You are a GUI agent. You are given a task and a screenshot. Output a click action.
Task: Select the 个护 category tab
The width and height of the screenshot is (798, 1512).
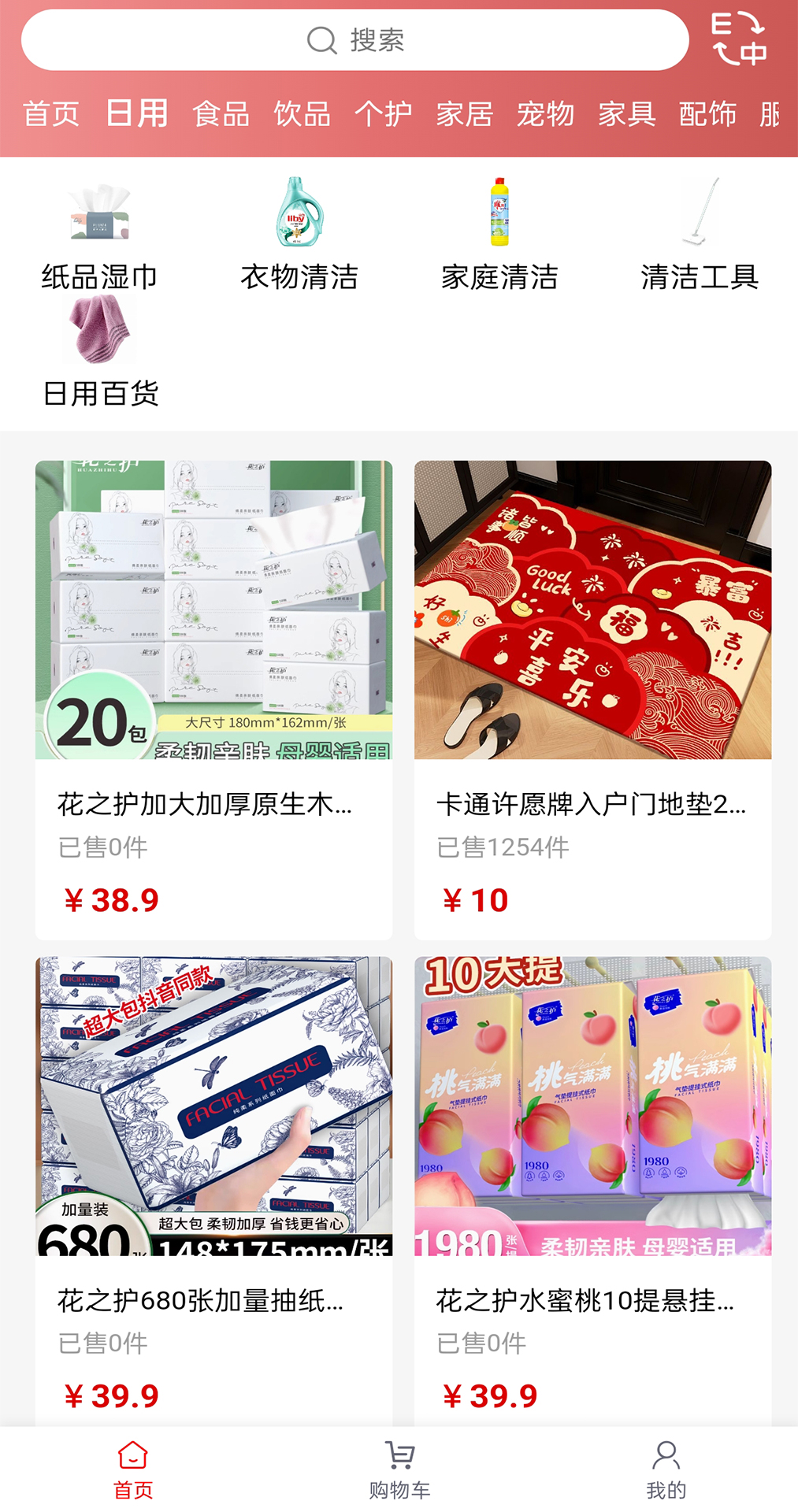[x=384, y=114]
